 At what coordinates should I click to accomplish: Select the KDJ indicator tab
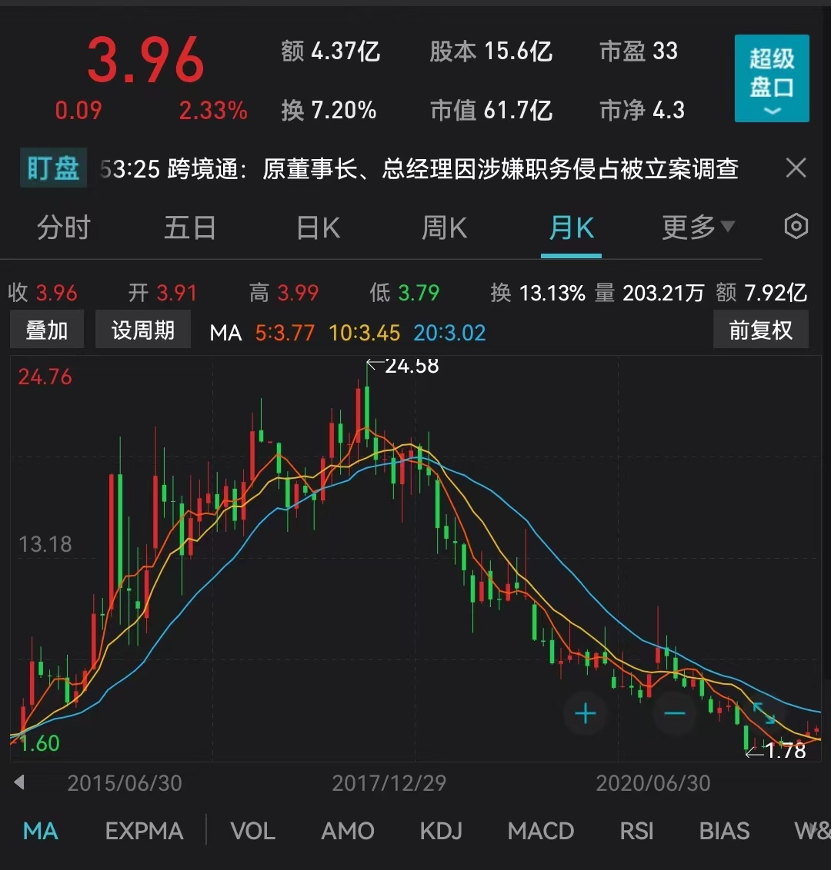(443, 831)
